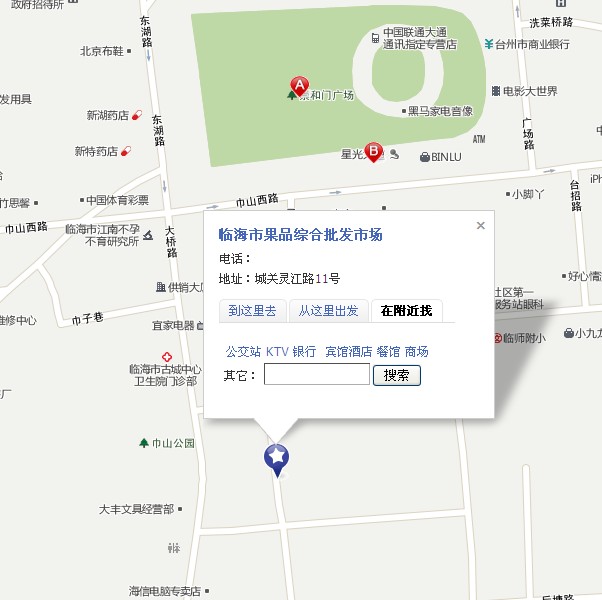Find nearby 宾馆酒店
Viewport: 602px width, 600px height.
348,352
